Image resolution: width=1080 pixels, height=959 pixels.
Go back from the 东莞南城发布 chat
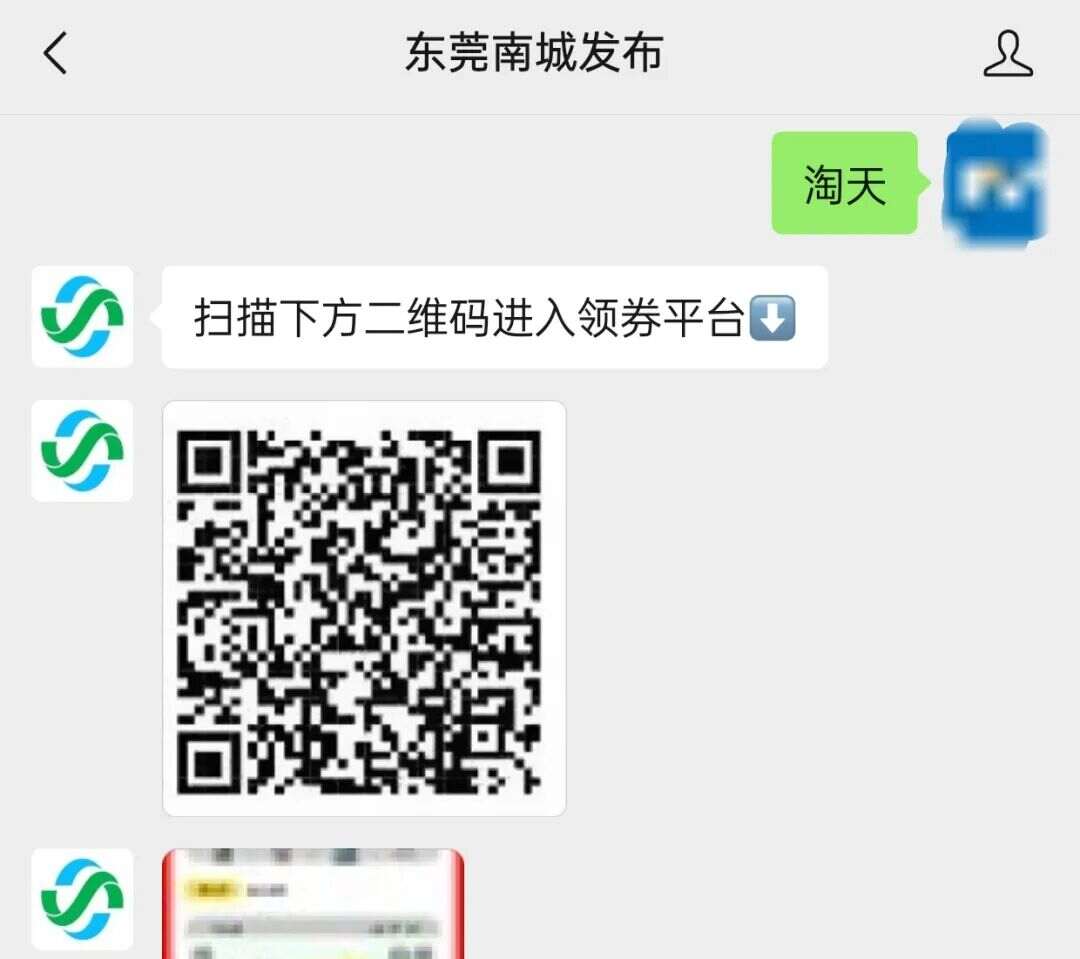[x=55, y=53]
